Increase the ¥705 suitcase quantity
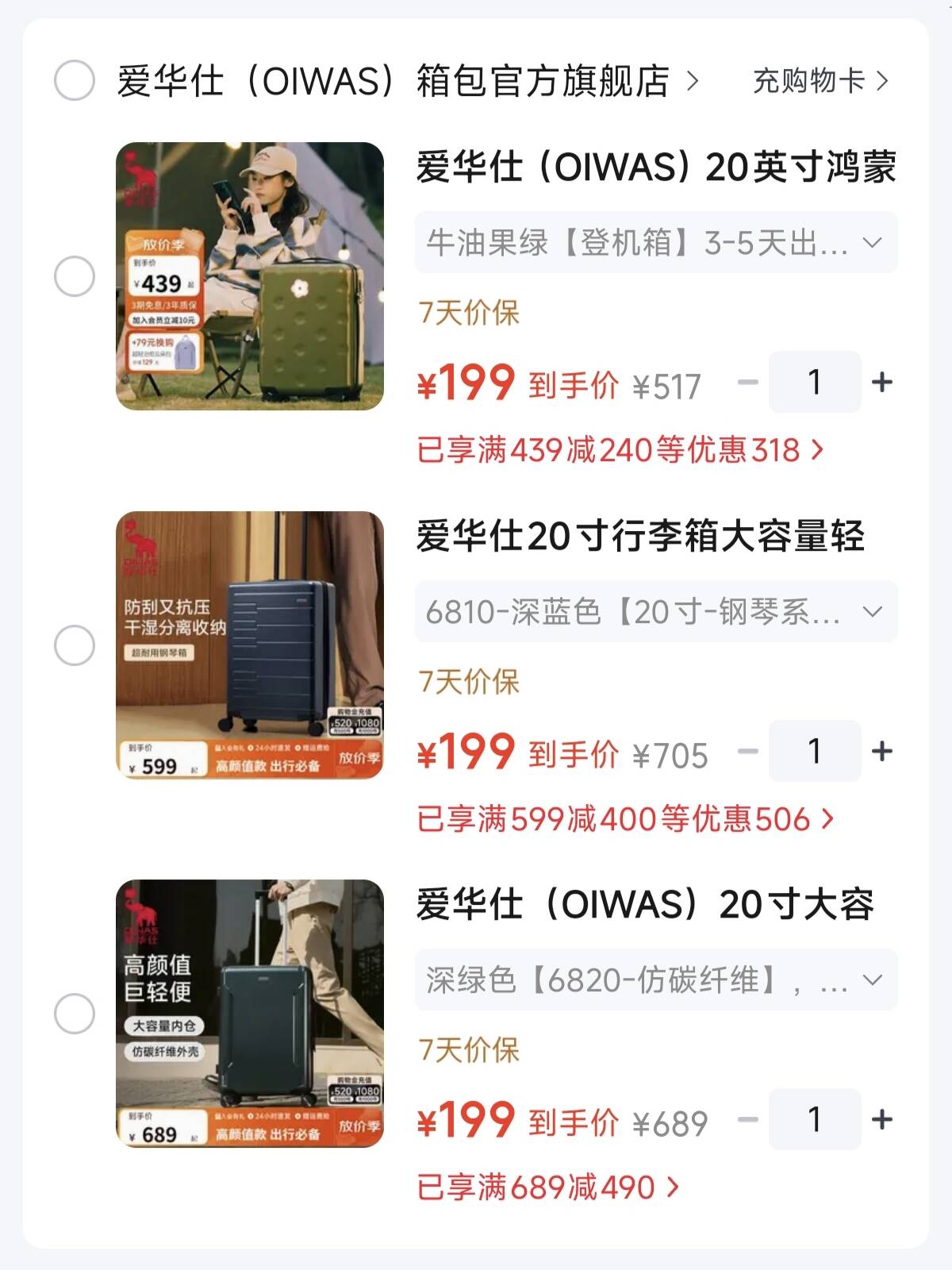The height and width of the screenshot is (1270, 952). (882, 751)
